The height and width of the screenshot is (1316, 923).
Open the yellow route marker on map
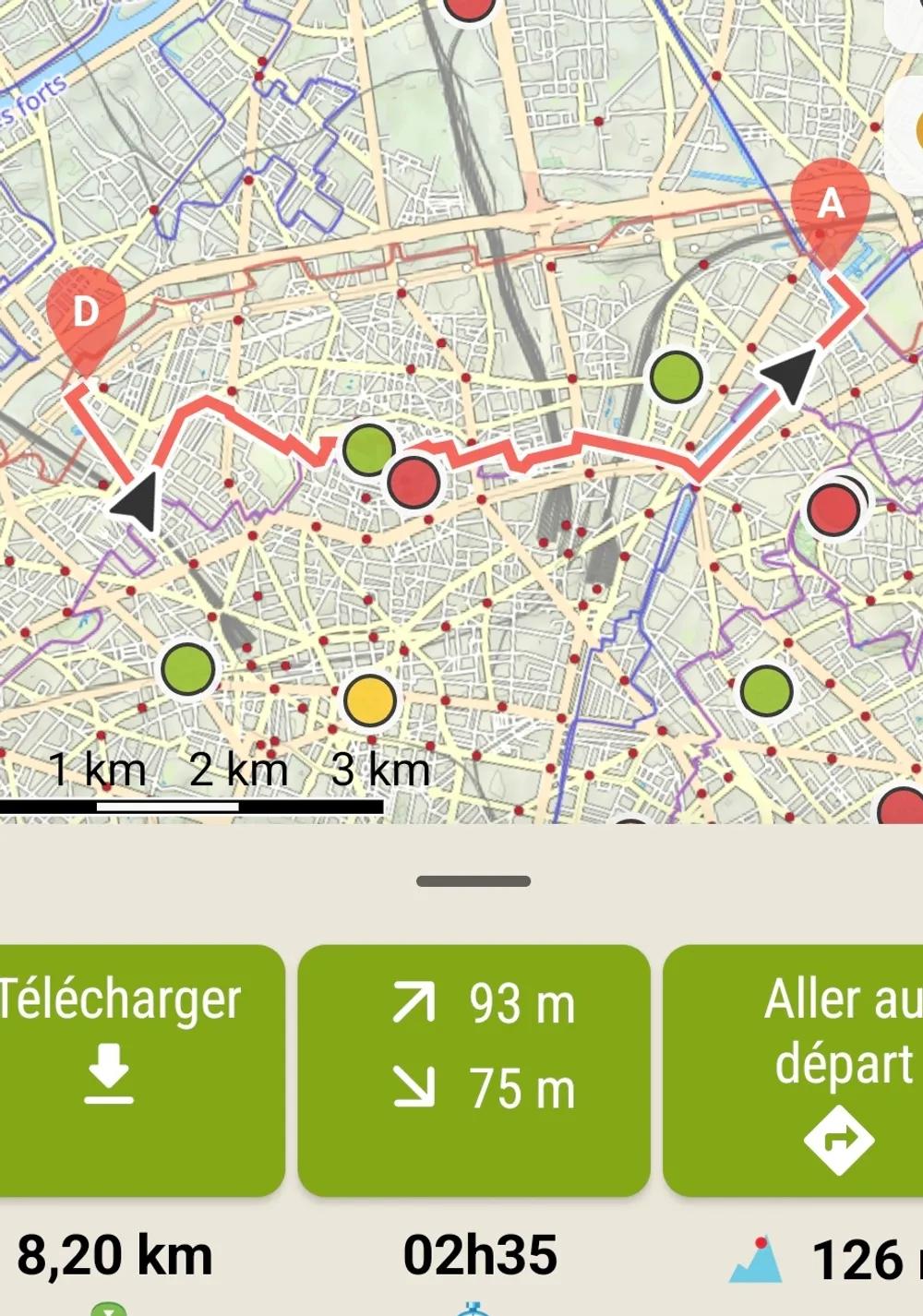click(370, 700)
